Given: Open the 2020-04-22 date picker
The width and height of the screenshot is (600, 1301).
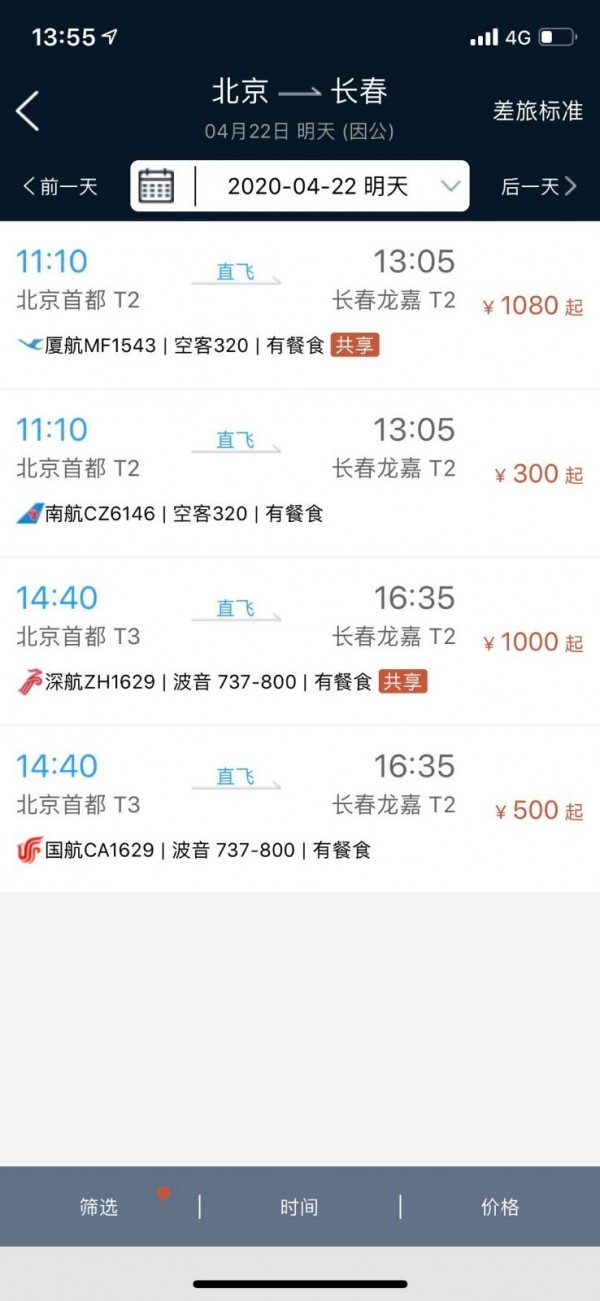Looking at the screenshot, I should click(300, 186).
